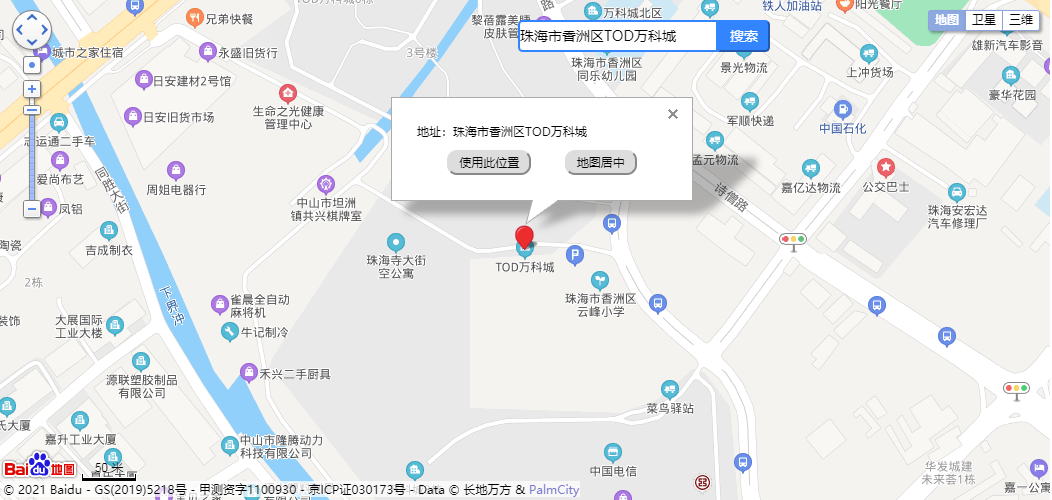Screen dimensions: 1052x500
Task: Zoom in with the plus button
Action: pyautogui.click(x=32, y=89)
